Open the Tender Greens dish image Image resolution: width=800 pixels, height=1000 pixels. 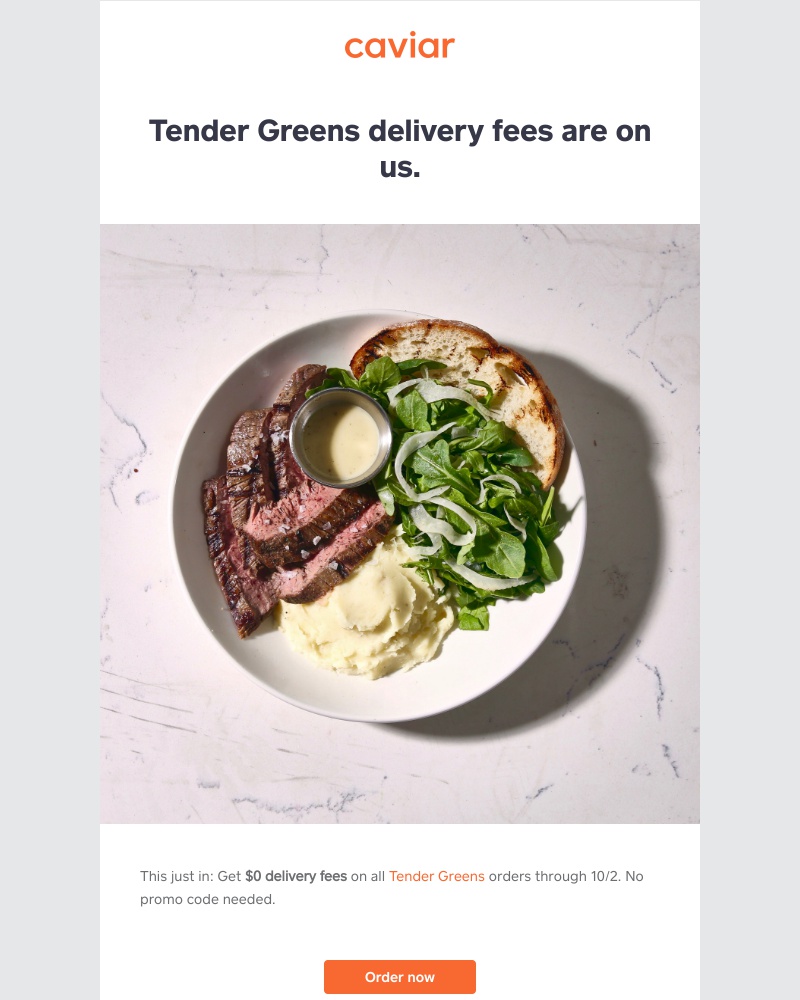pyautogui.click(x=399, y=524)
